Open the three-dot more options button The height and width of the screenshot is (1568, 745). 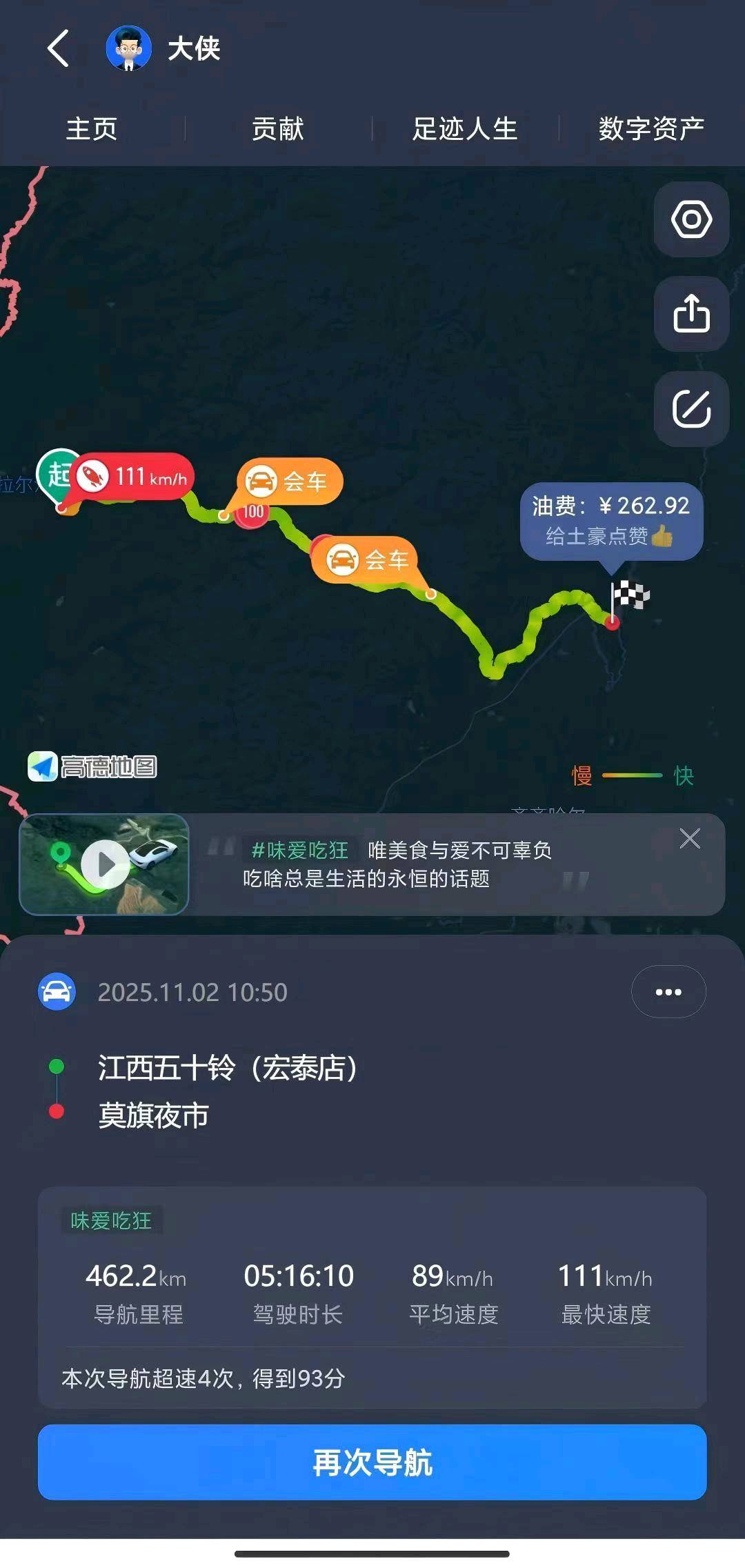coord(668,992)
